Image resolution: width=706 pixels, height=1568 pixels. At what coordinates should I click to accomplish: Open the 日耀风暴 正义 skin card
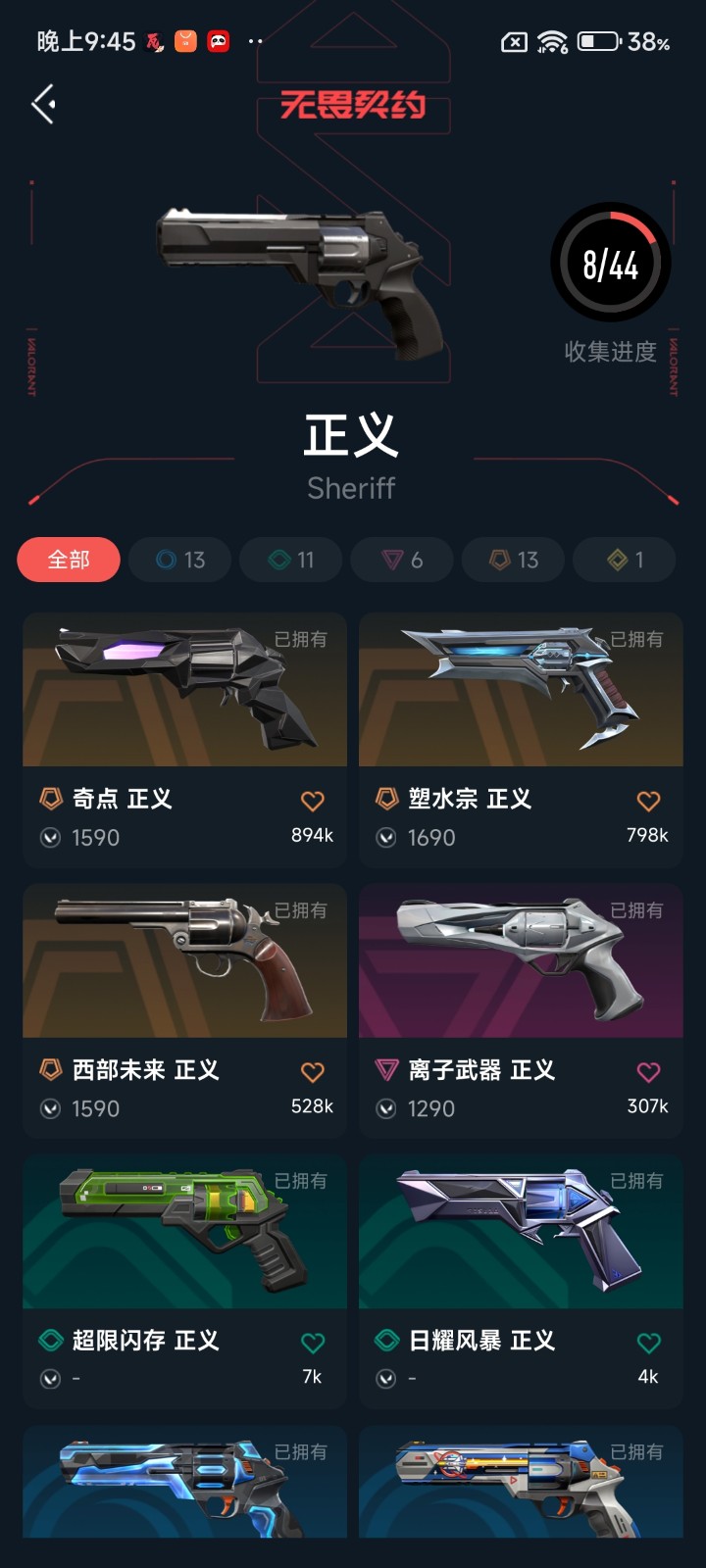pyautogui.click(x=521, y=1282)
